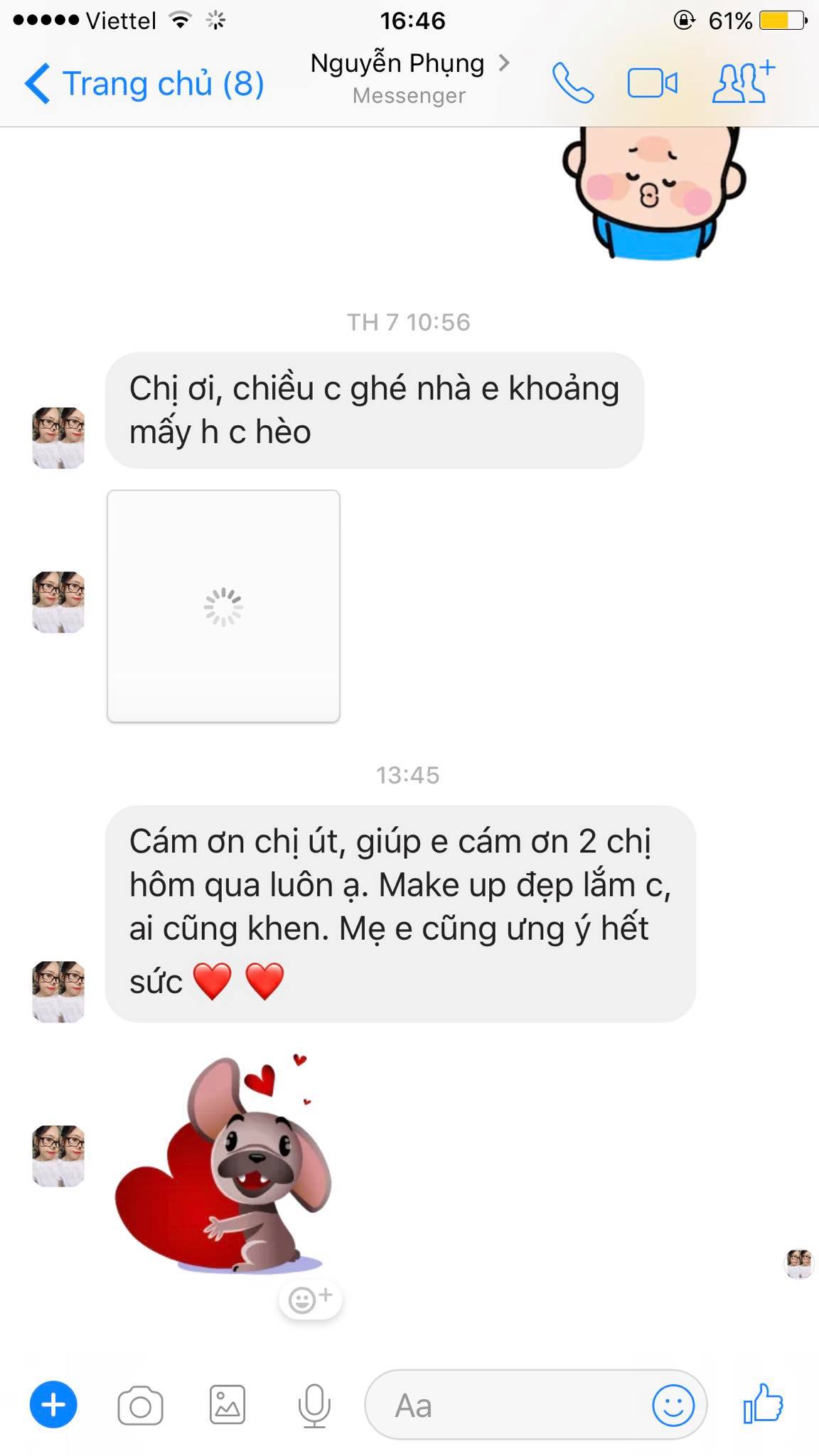Tap the Aa message field
Screen dimensions: 819x1456
[x=505, y=1405]
